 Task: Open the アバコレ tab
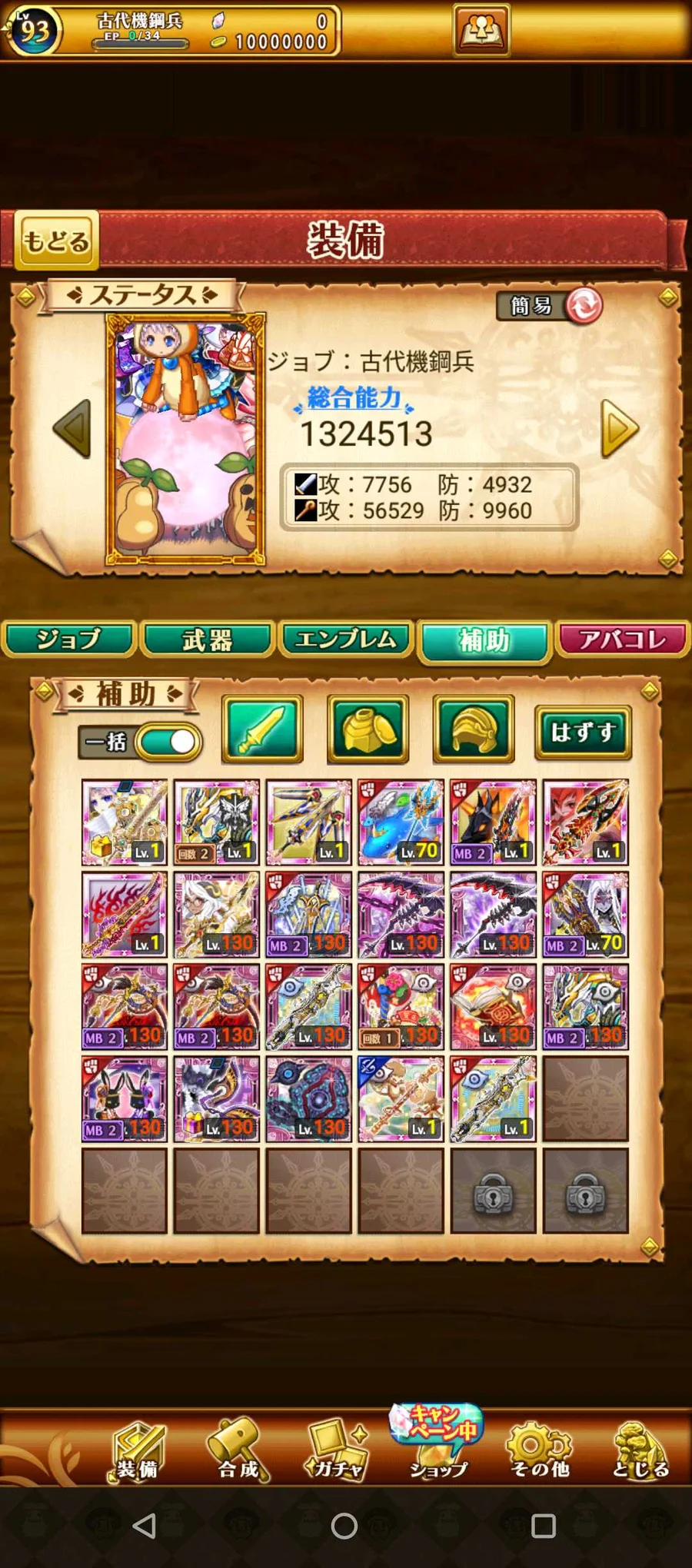623,639
